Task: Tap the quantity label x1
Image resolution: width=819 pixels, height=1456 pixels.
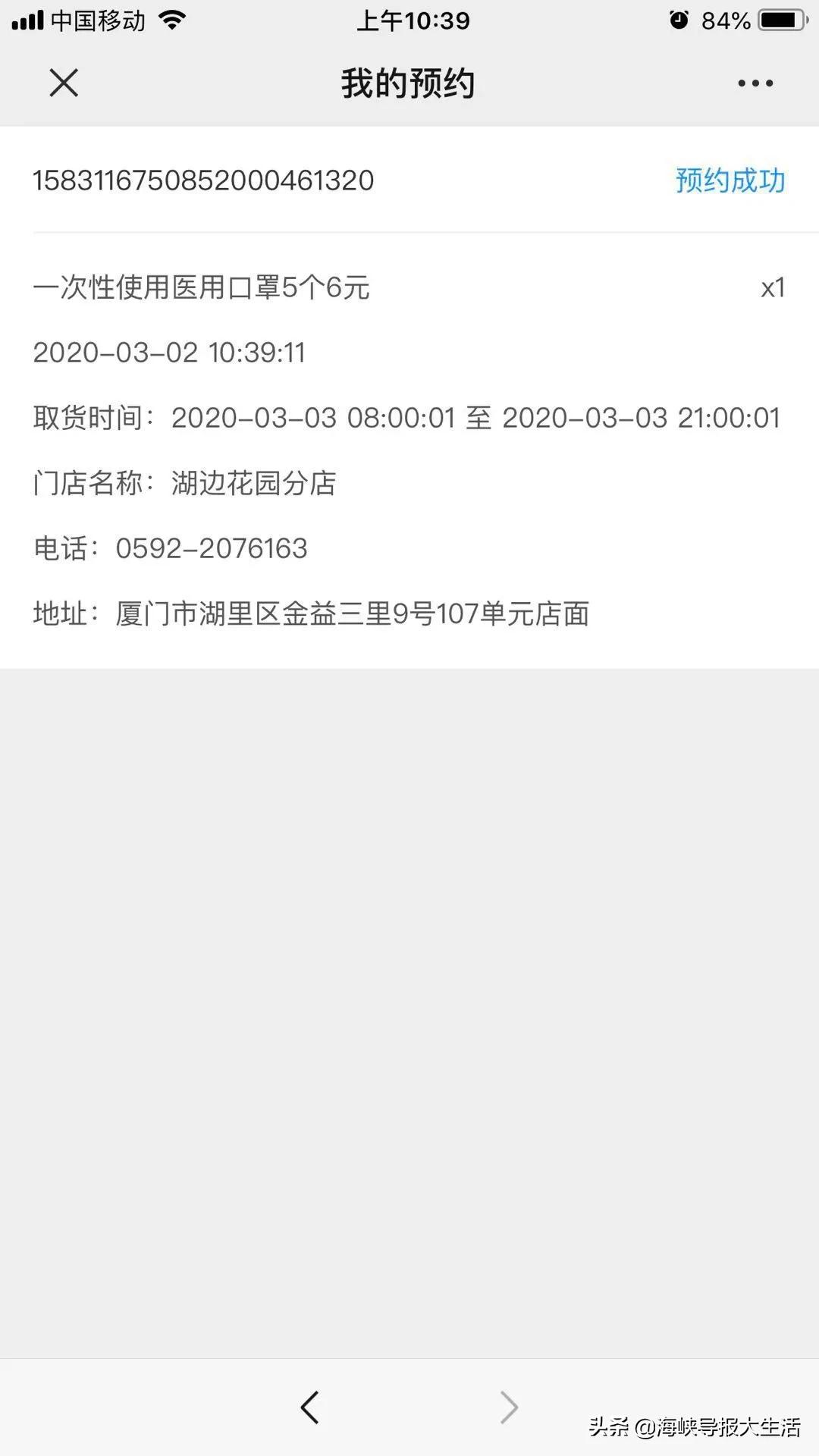Action: coord(770,287)
